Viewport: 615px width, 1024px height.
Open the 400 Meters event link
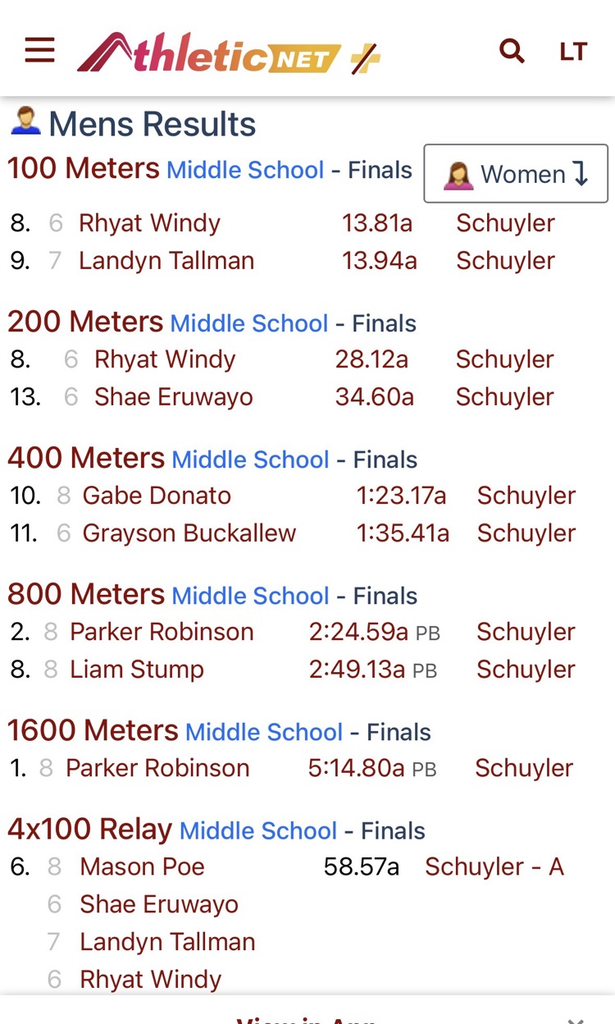pyautogui.click(x=86, y=458)
